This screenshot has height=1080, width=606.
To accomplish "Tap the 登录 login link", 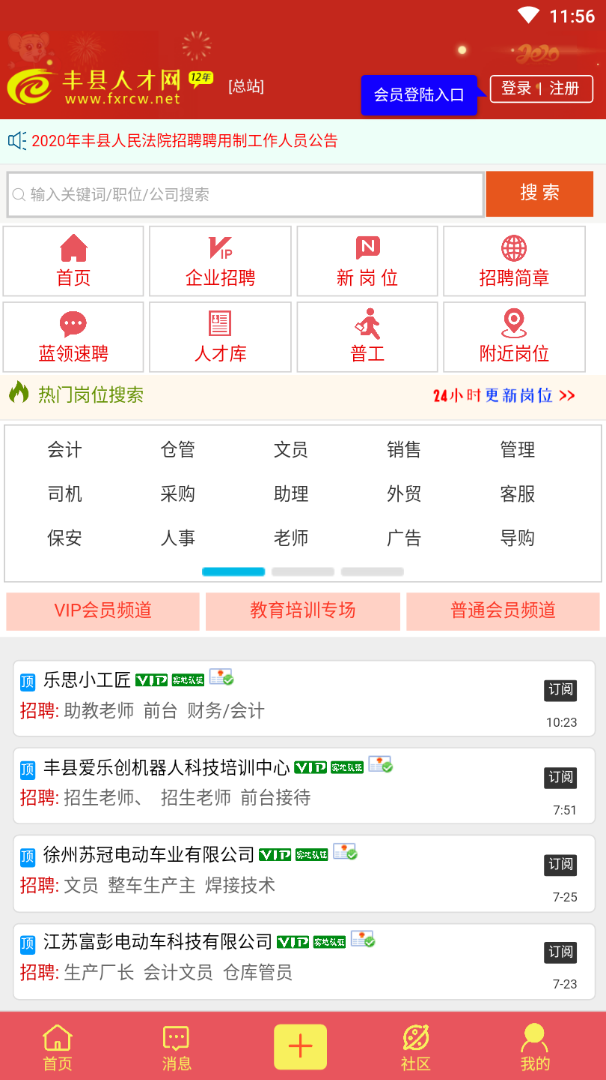I will click(515, 89).
